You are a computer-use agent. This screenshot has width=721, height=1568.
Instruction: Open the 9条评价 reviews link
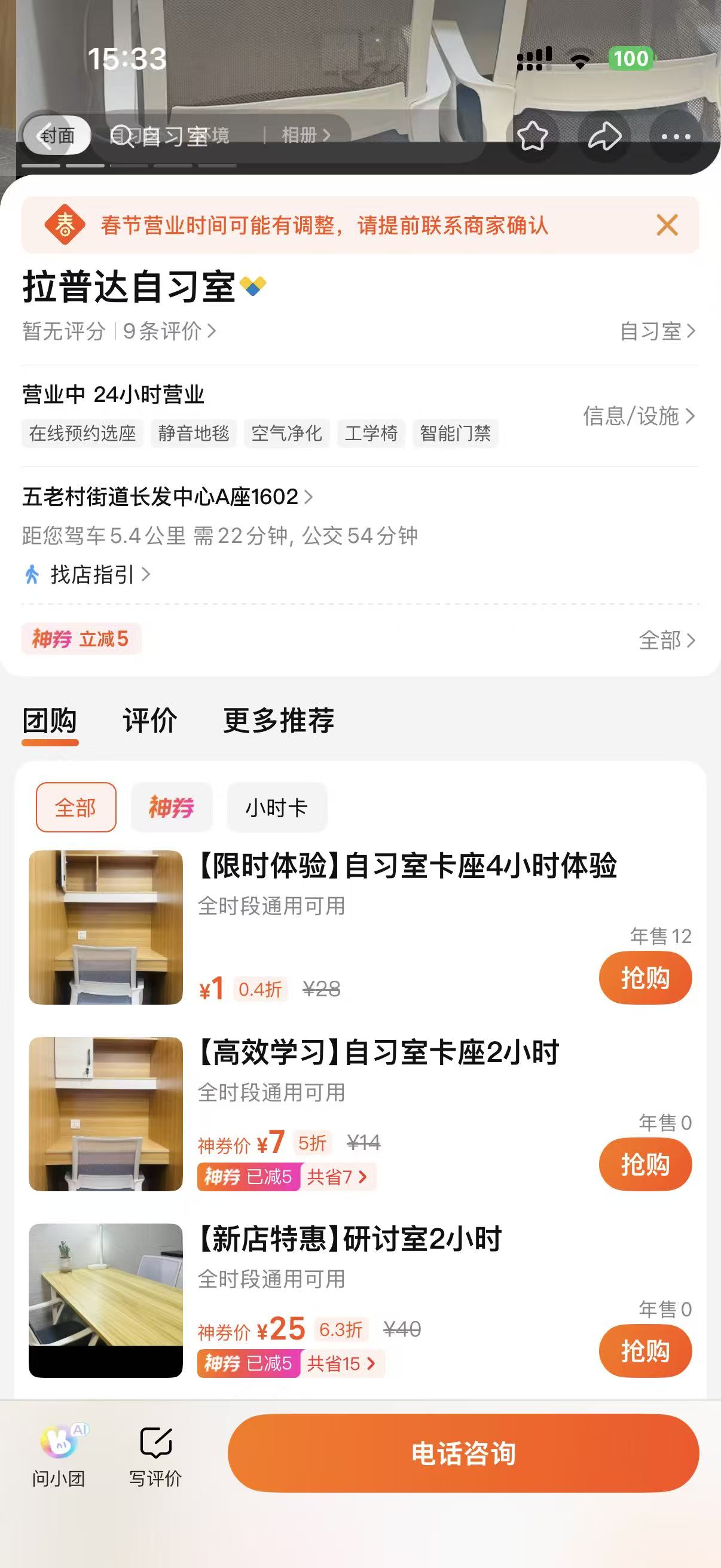coord(169,331)
